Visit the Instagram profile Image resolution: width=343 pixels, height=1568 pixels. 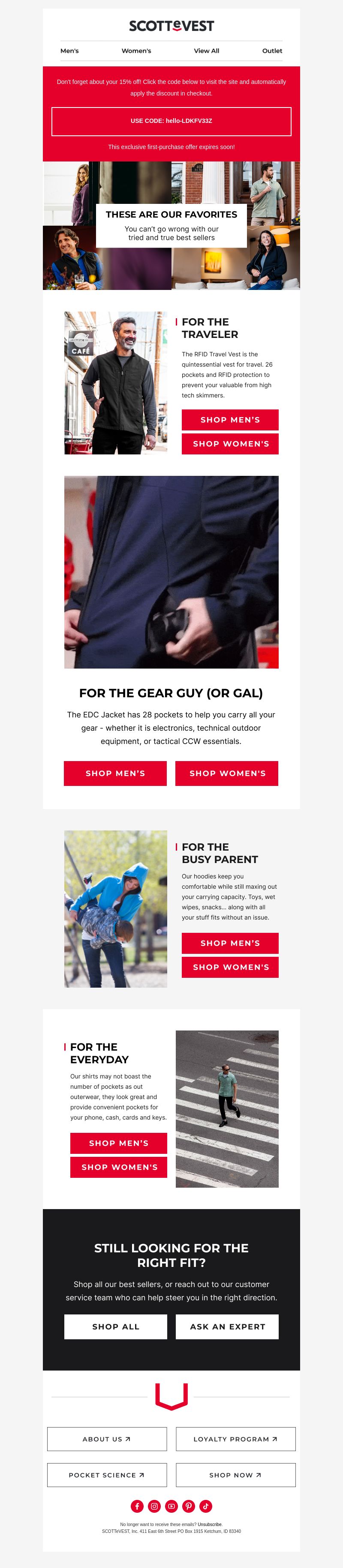[154, 1506]
